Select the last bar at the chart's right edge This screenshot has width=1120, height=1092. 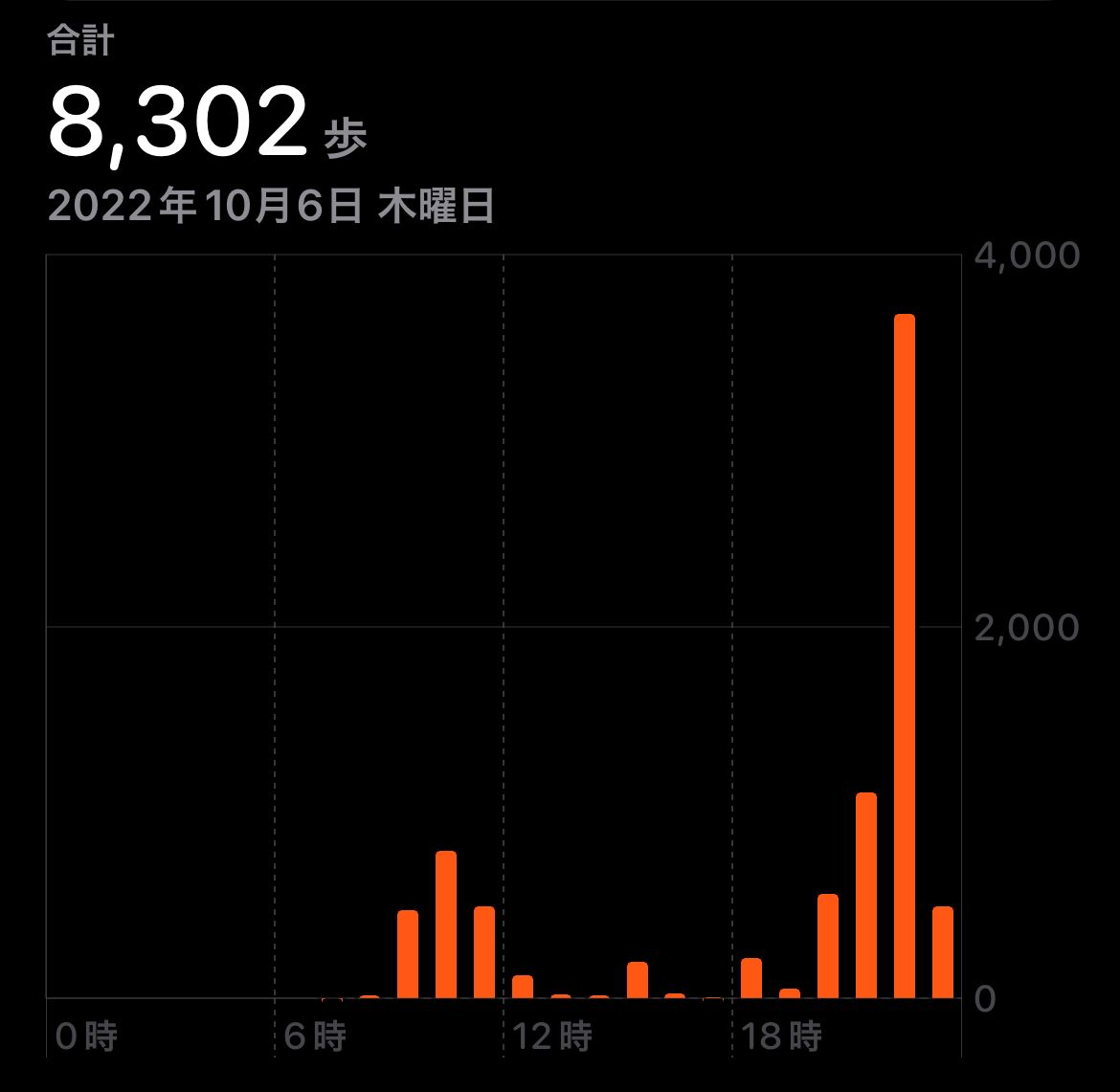(x=943, y=952)
